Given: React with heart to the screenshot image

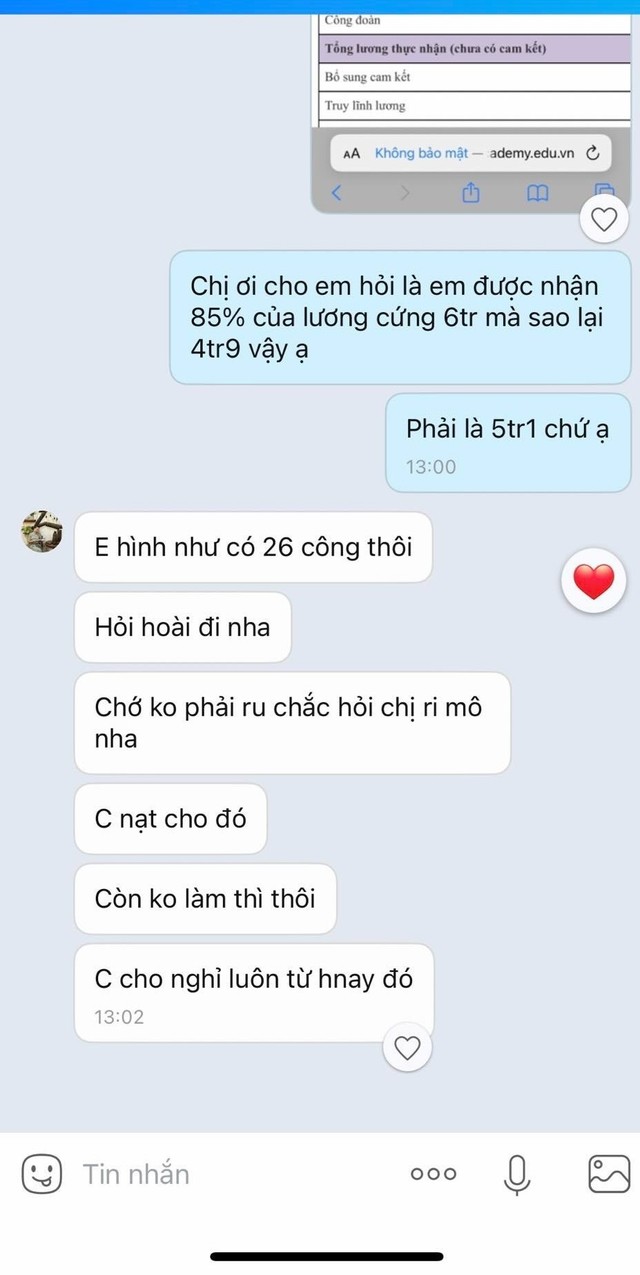Looking at the screenshot, I should click(x=604, y=219).
